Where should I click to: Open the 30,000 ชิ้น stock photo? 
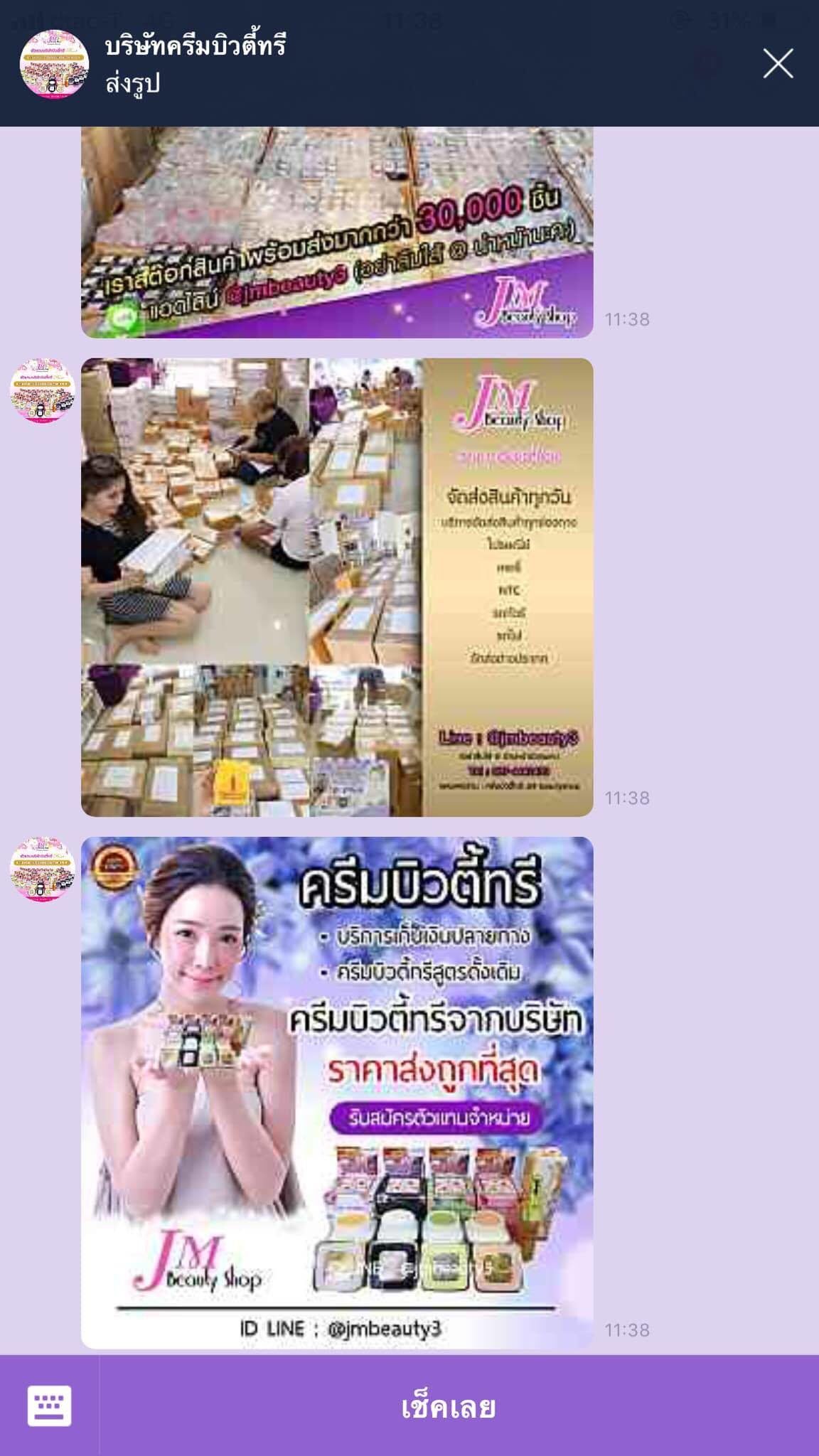pyautogui.click(x=337, y=232)
